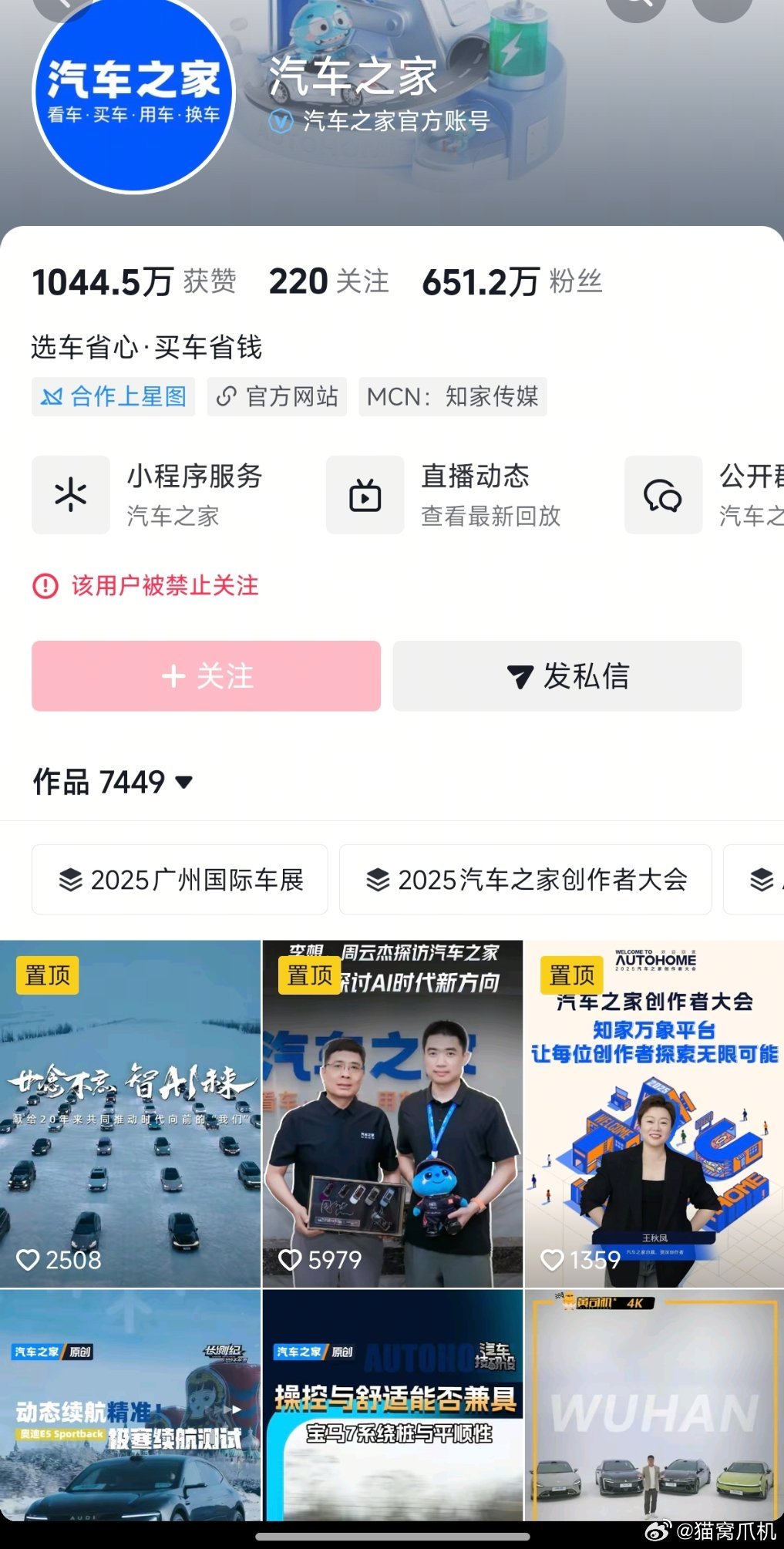Open the MCN：知家传媒 label
Screen dimensions: 784x1549
click(453, 397)
